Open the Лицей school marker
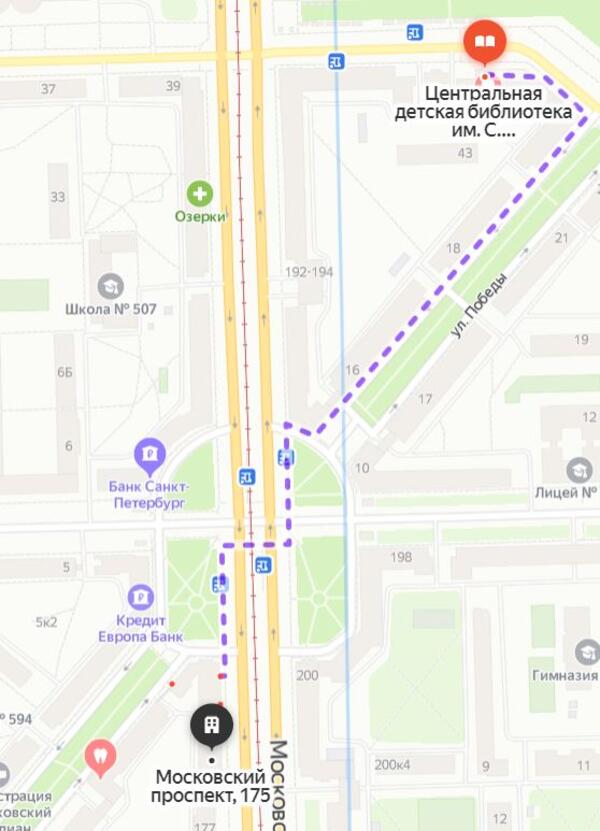This screenshot has height=831, width=600. pos(579,470)
